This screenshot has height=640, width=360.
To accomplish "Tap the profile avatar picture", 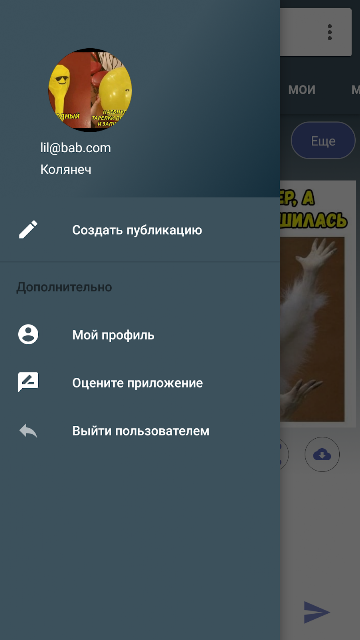I will point(90,90).
